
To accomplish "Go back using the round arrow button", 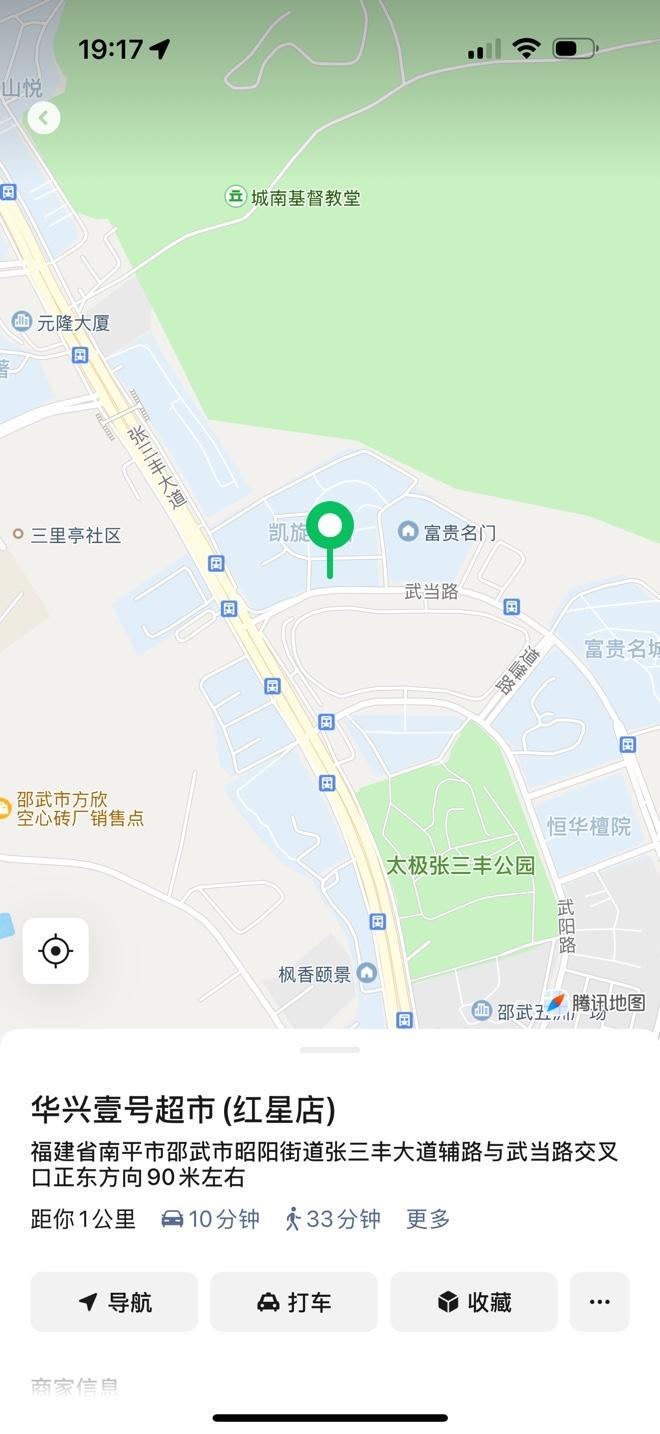I will (43, 118).
